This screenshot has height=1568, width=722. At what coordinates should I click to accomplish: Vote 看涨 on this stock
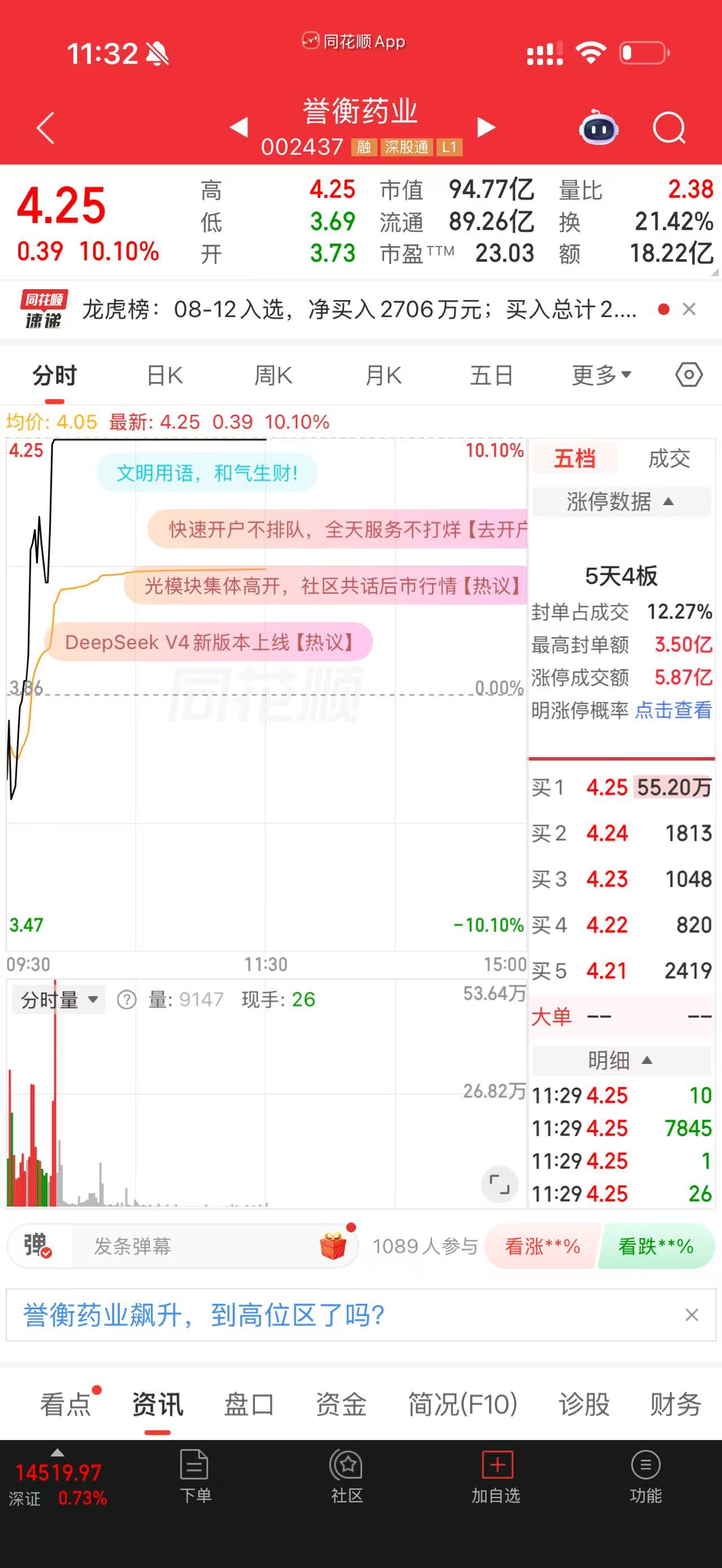[x=541, y=1246]
